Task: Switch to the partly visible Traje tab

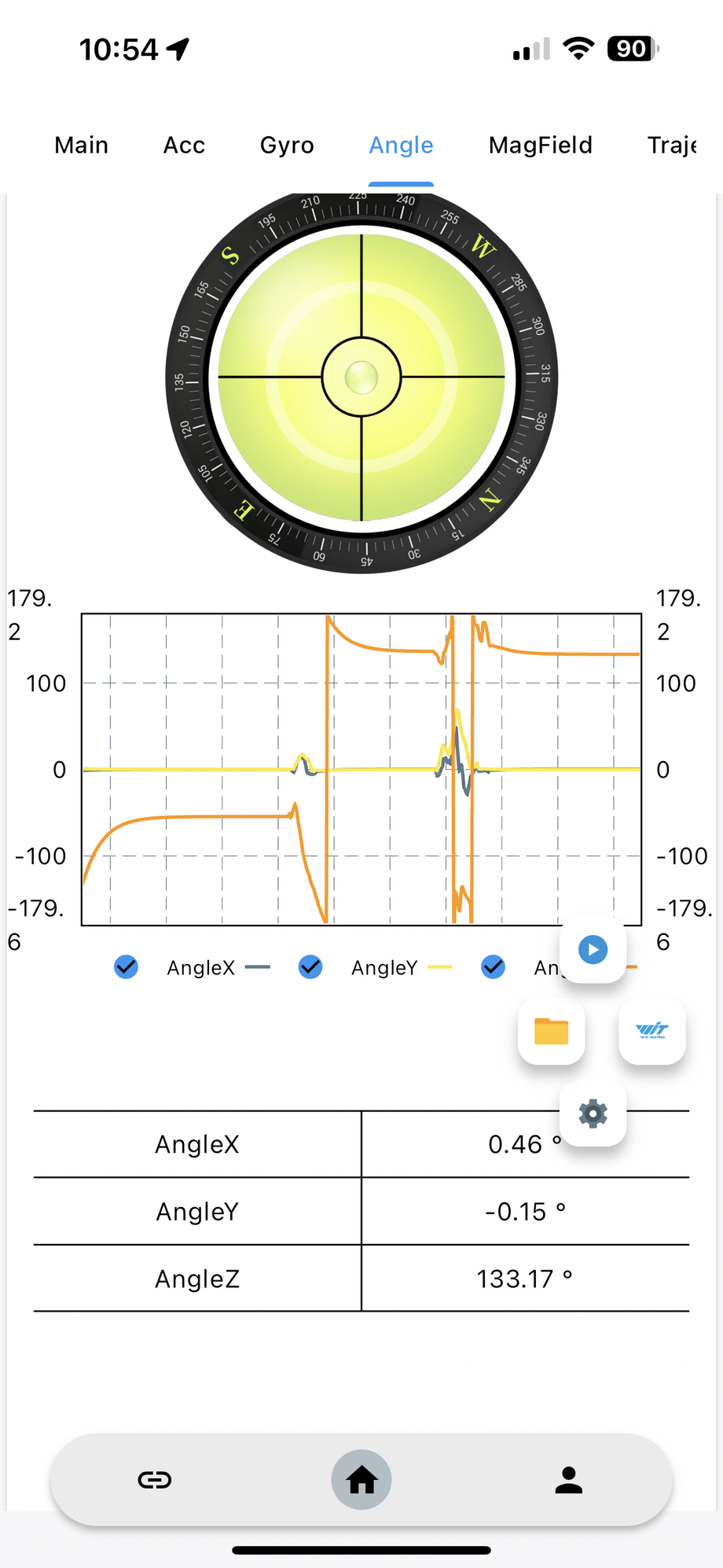Action: 672,145
